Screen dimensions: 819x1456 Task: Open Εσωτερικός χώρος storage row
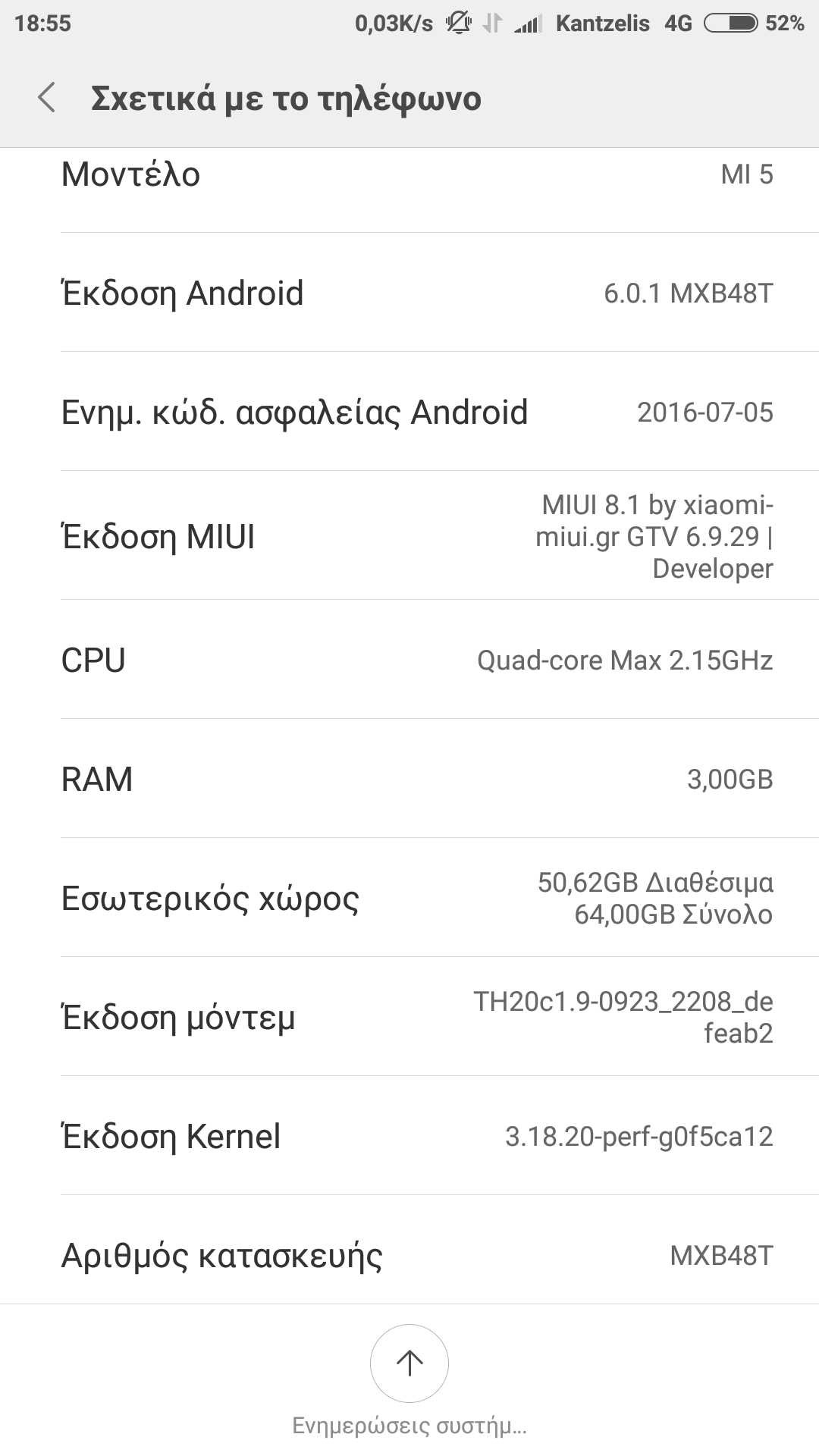(409, 898)
